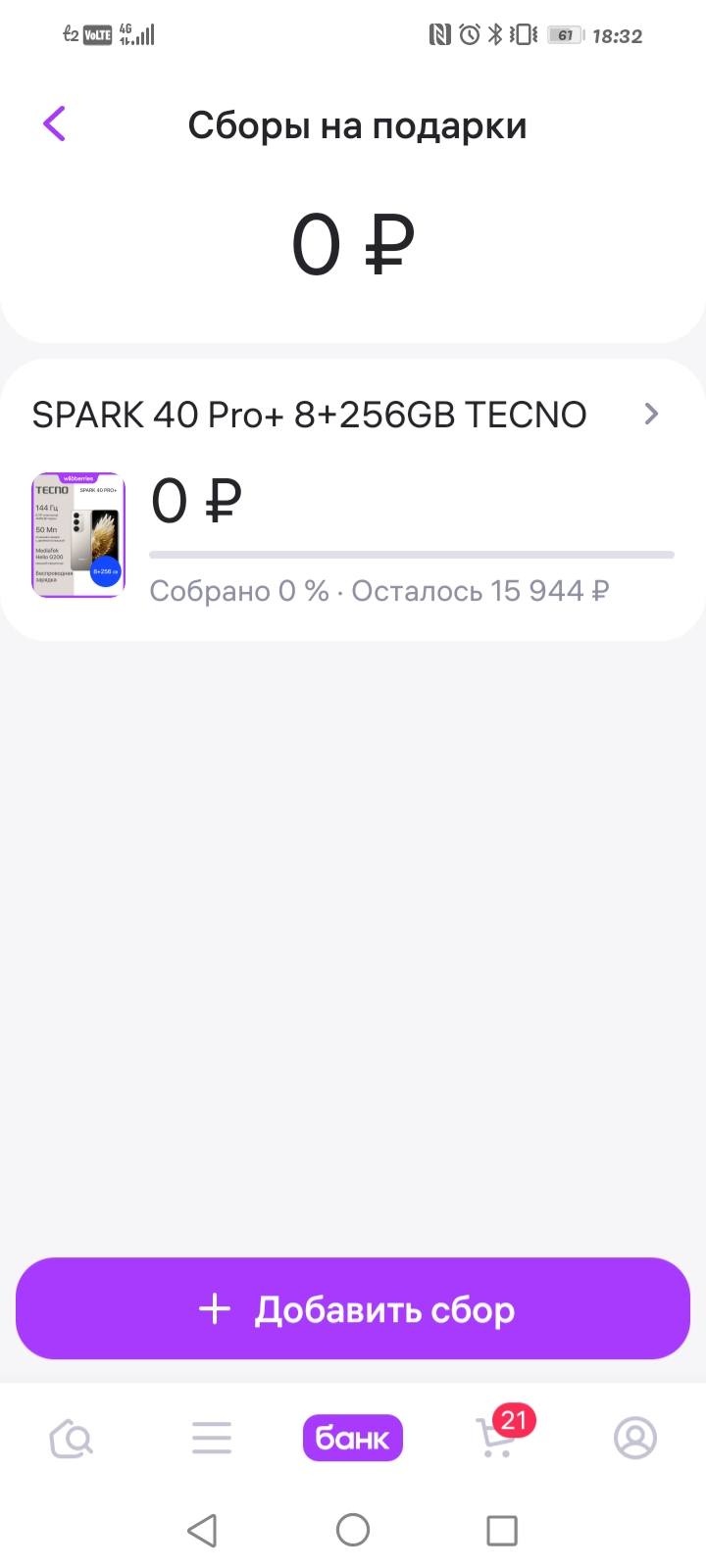
Task: Open the search and home tab
Action: 72,1439
